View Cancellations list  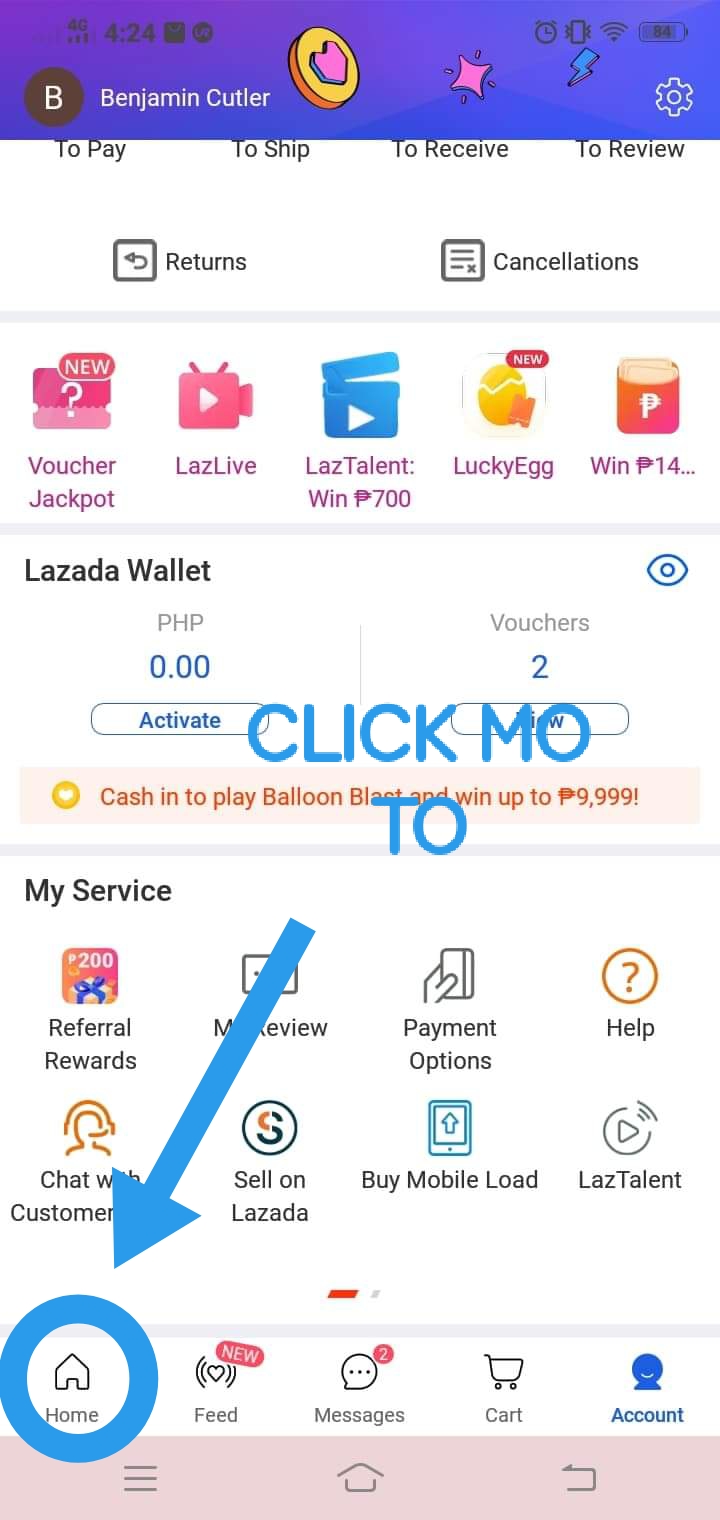point(540,261)
